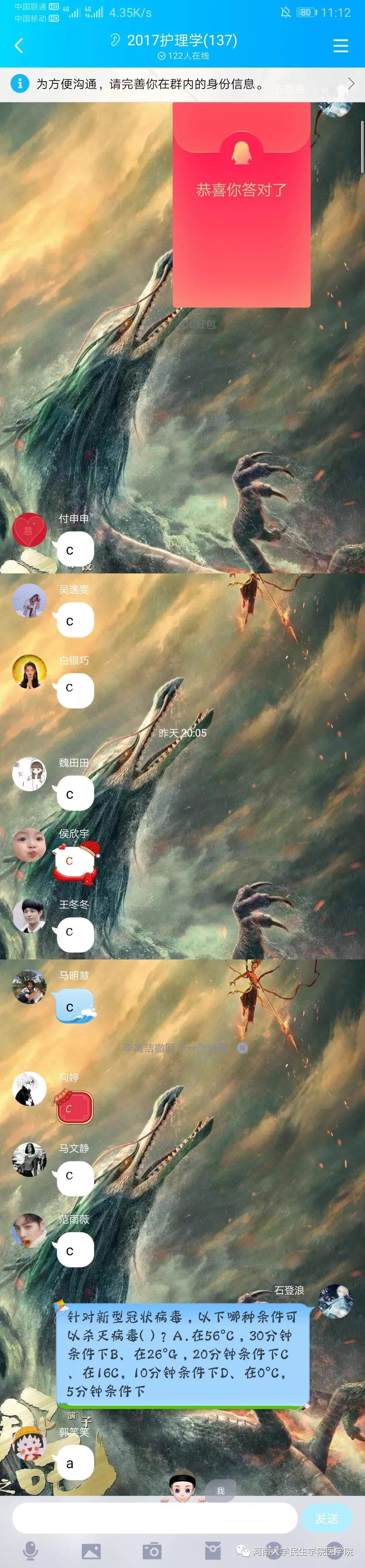
Task: Focus the message input field
Action: [x=155, y=1518]
